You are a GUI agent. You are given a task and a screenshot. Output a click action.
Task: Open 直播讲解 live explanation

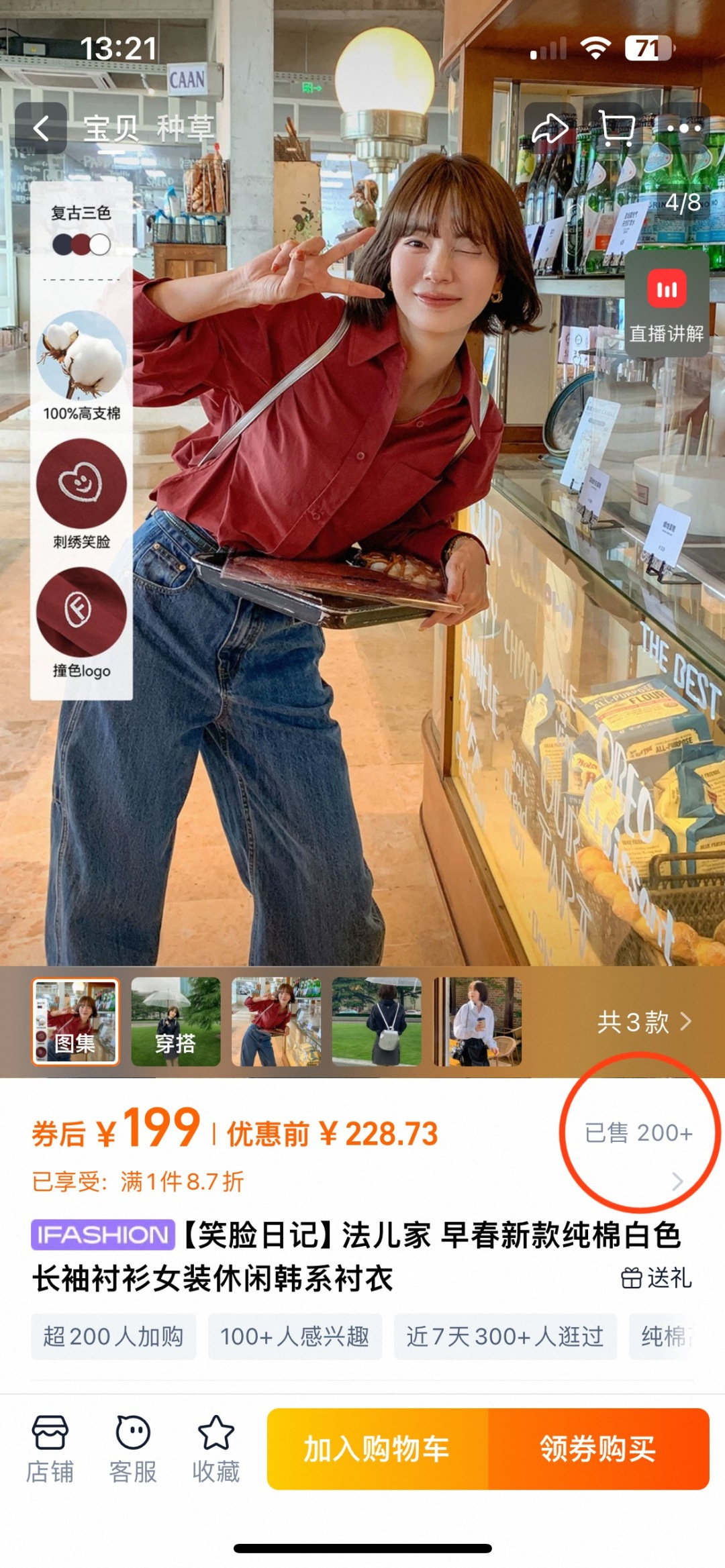[666, 305]
